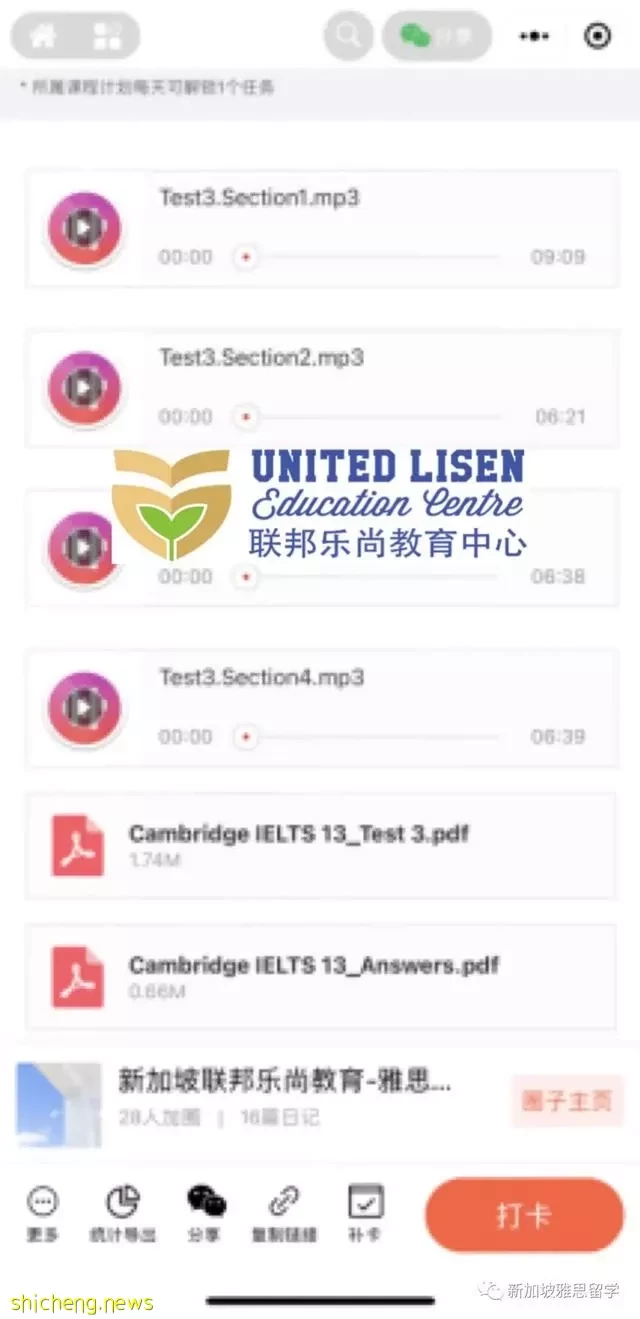Share via the WeChat 分享 icon at bottom

[x=205, y=1213]
